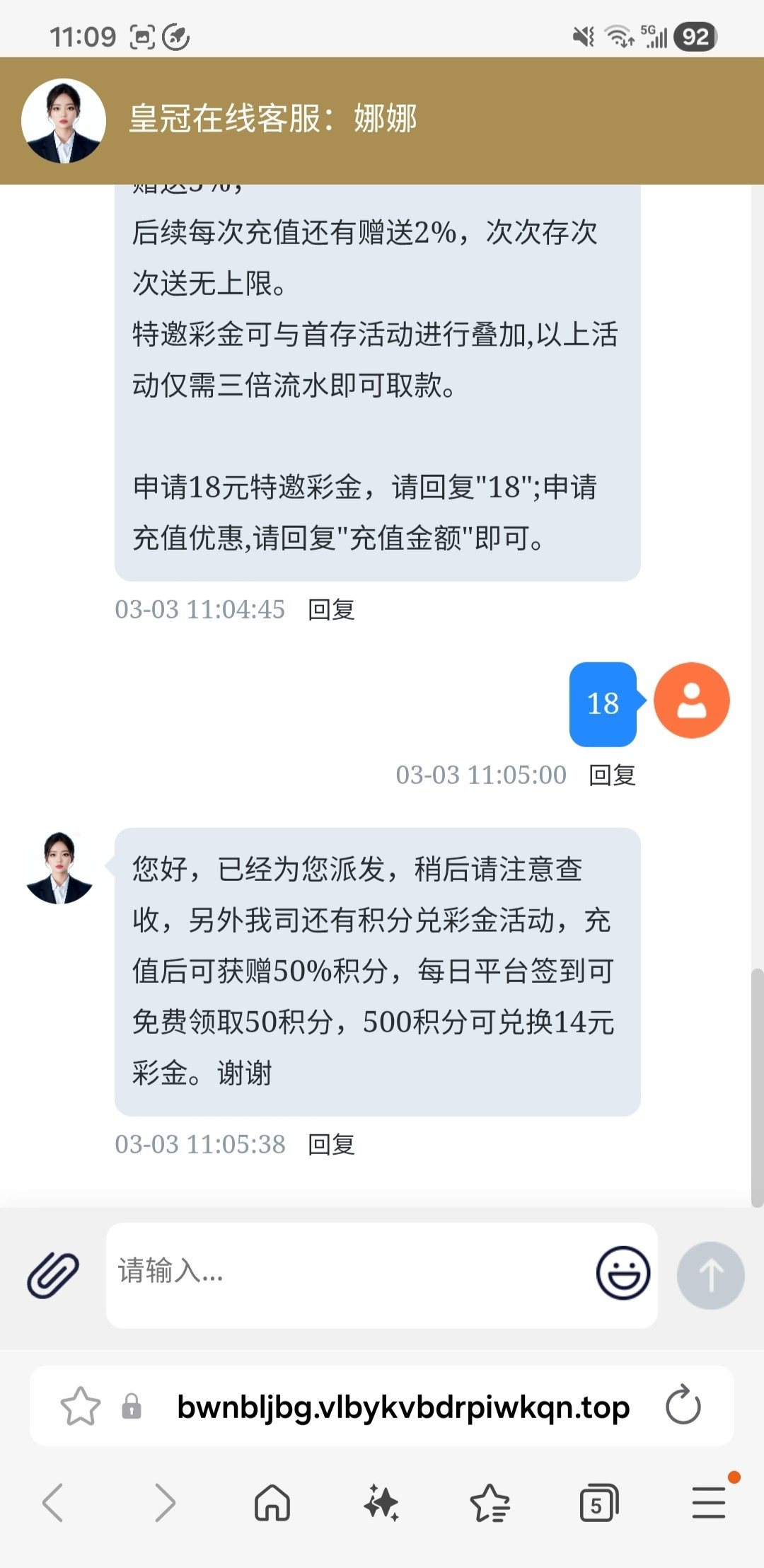This screenshot has width=764, height=1568.
Task: Tap the customer service avatar in header
Action: point(64,121)
